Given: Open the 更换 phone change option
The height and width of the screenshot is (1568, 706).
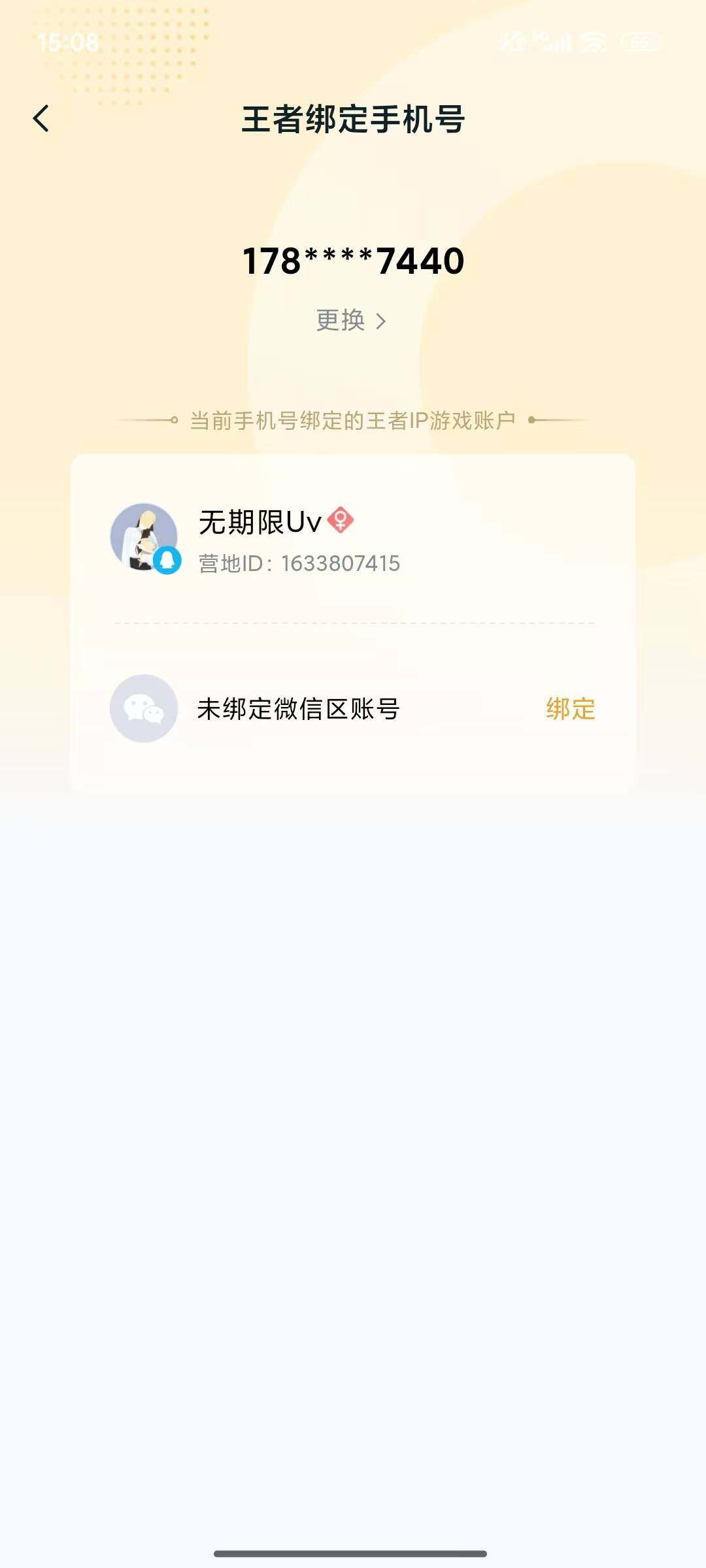Looking at the screenshot, I should pos(340,320).
